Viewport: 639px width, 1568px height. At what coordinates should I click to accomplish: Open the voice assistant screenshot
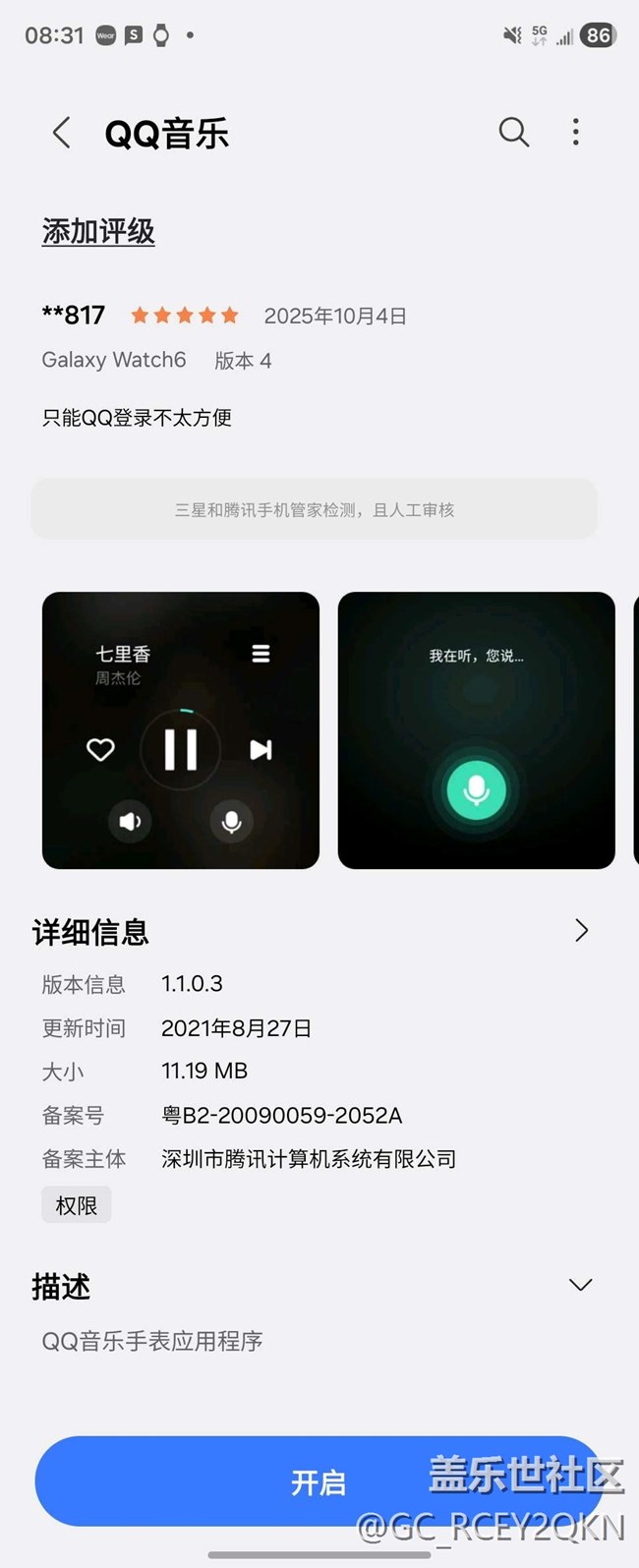[x=477, y=730]
